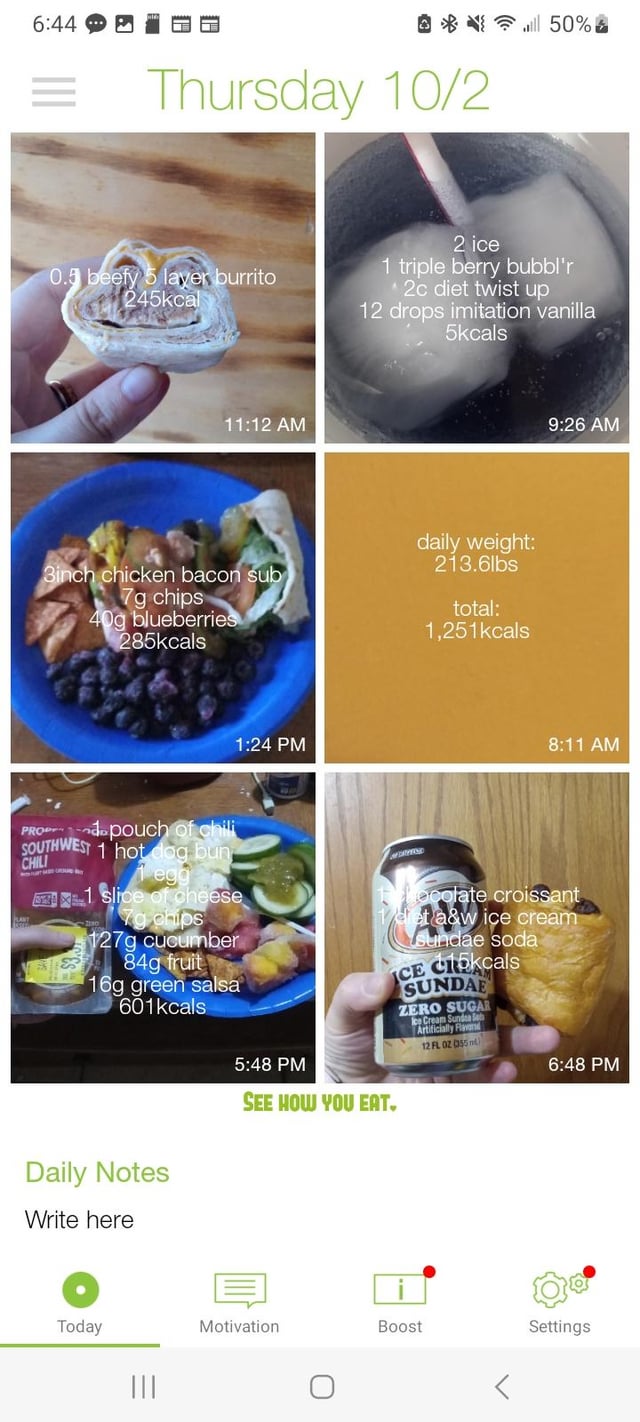The height and width of the screenshot is (1422, 640).
Task: Open the chocolate croissant entry
Action: click(477, 928)
